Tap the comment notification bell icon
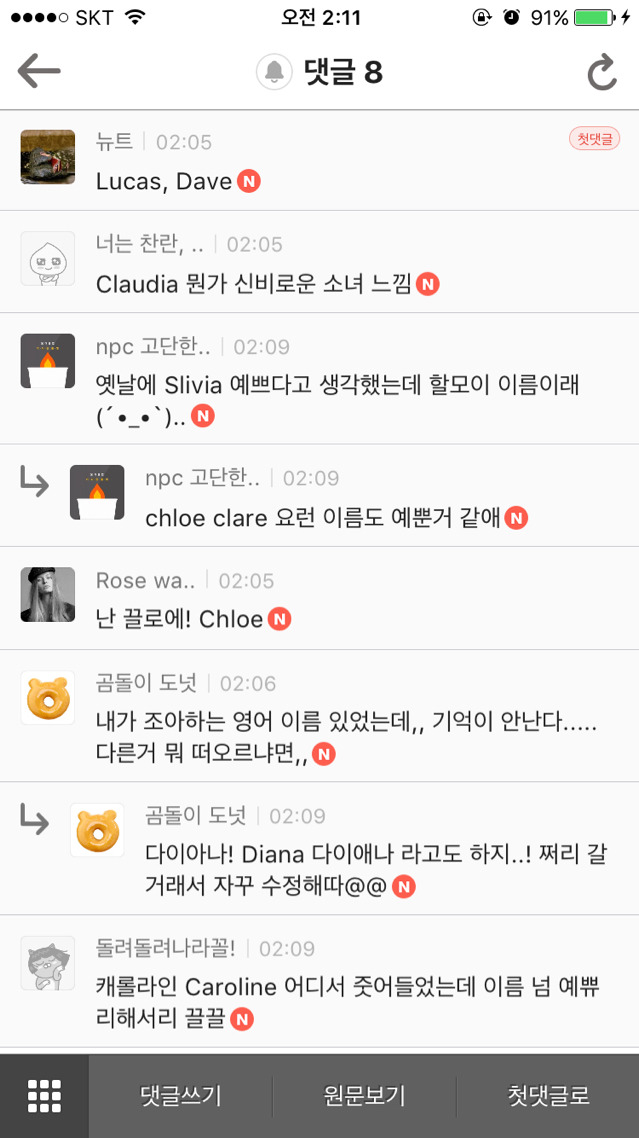The image size is (639, 1138). 273,72
